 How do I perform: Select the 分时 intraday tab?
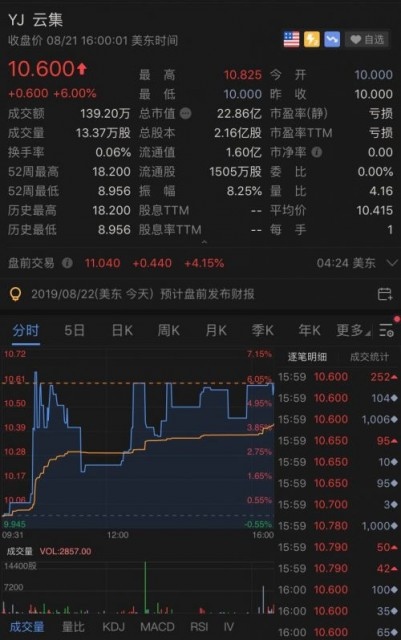pos(26,330)
